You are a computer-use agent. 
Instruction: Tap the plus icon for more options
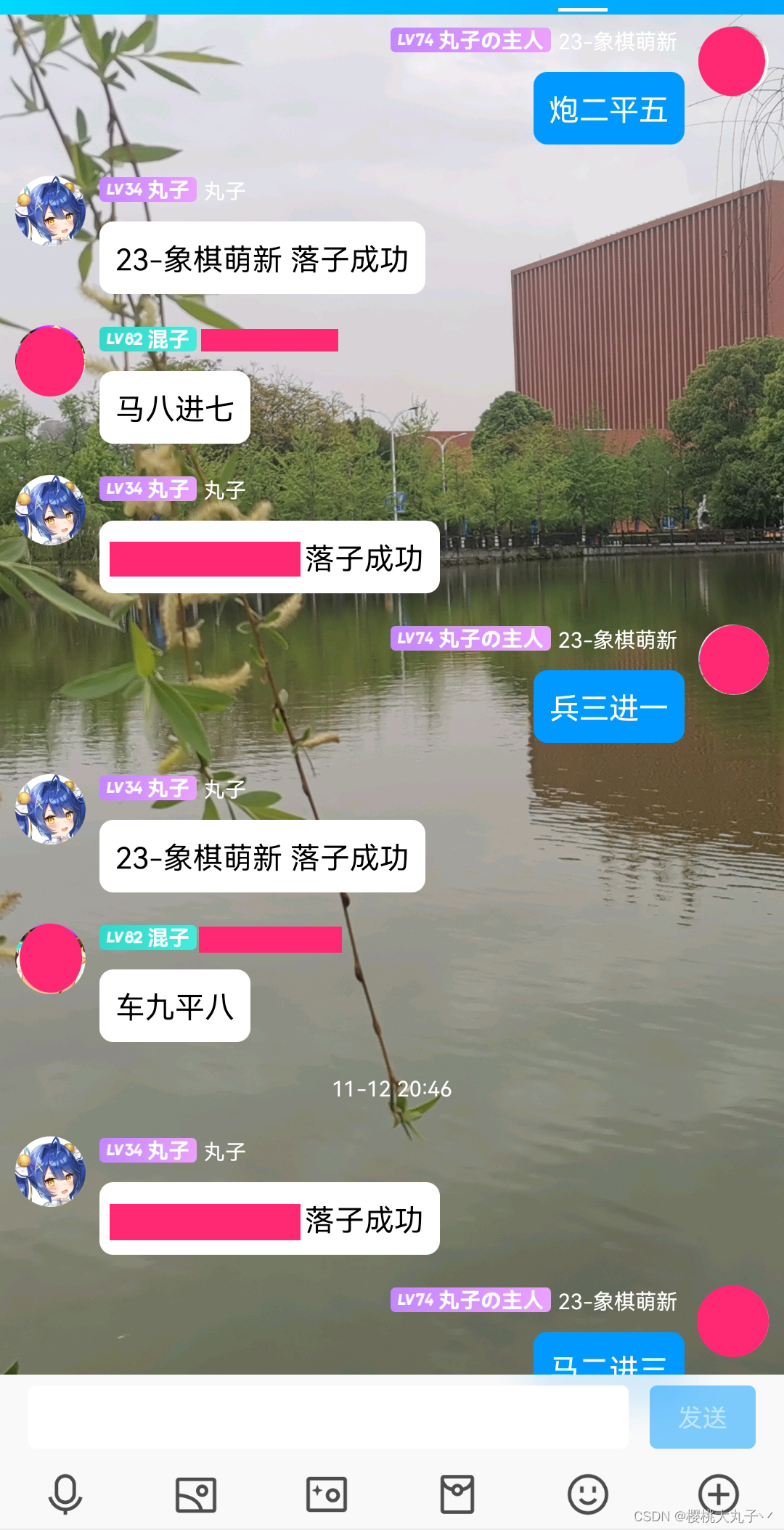tap(718, 1494)
